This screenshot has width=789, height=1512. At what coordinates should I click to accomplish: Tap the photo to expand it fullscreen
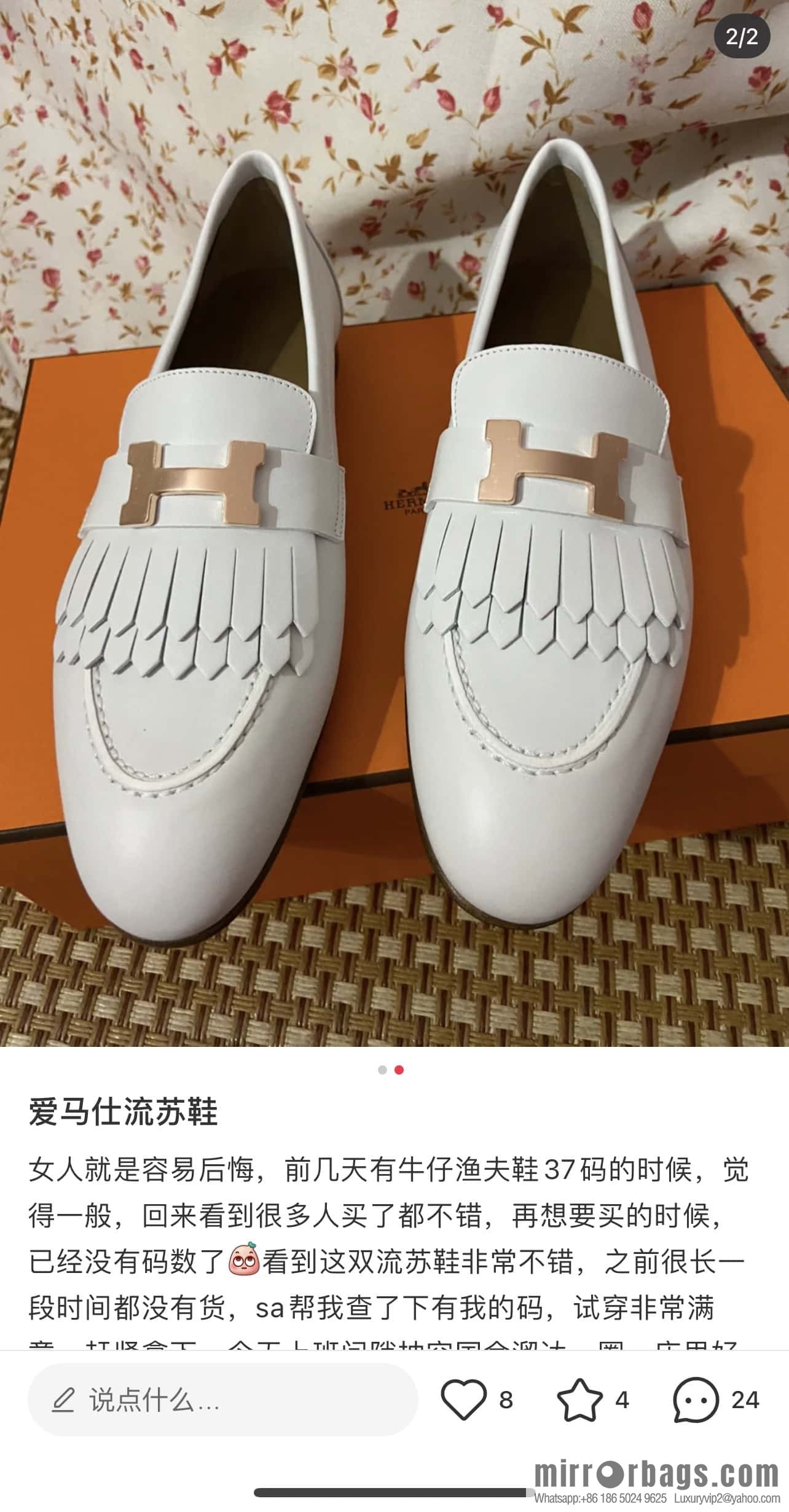coord(394,522)
